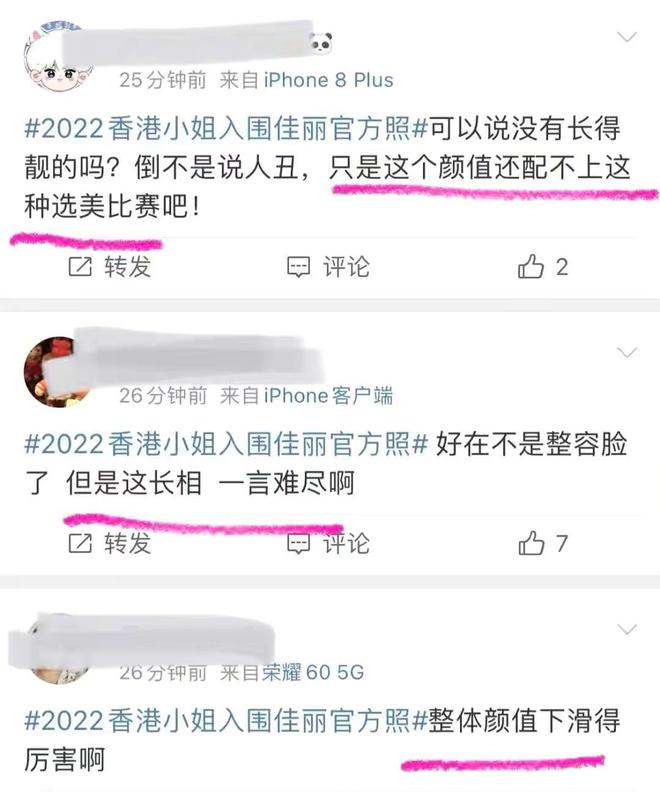The width and height of the screenshot is (660, 803).
Task: Tap the hashtag in the 整体颜值下滑 post
Action: (225, 719)
